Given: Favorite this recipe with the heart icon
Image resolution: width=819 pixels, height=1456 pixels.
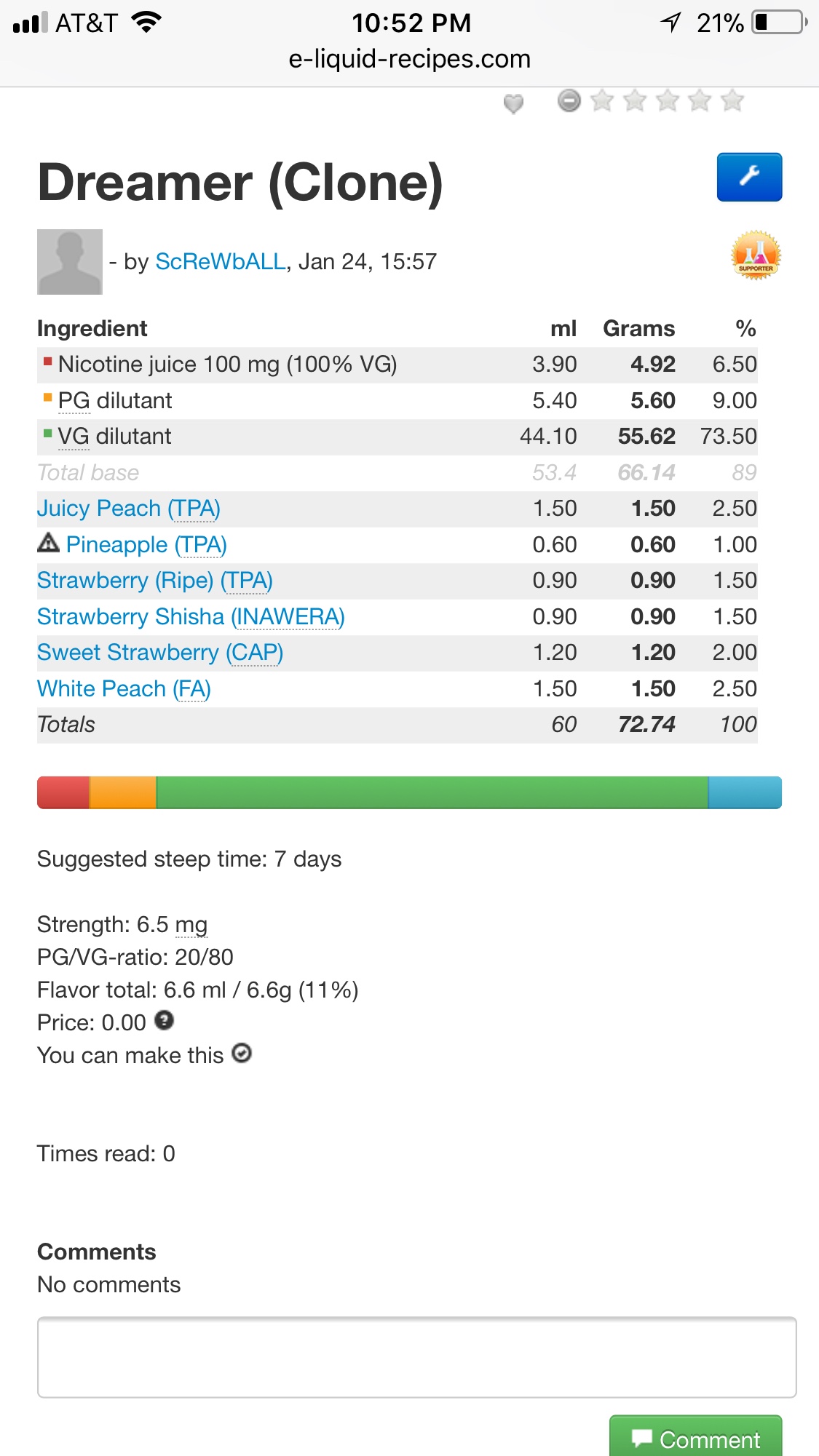Looking at the screenshot, I should tap(513, 103).
